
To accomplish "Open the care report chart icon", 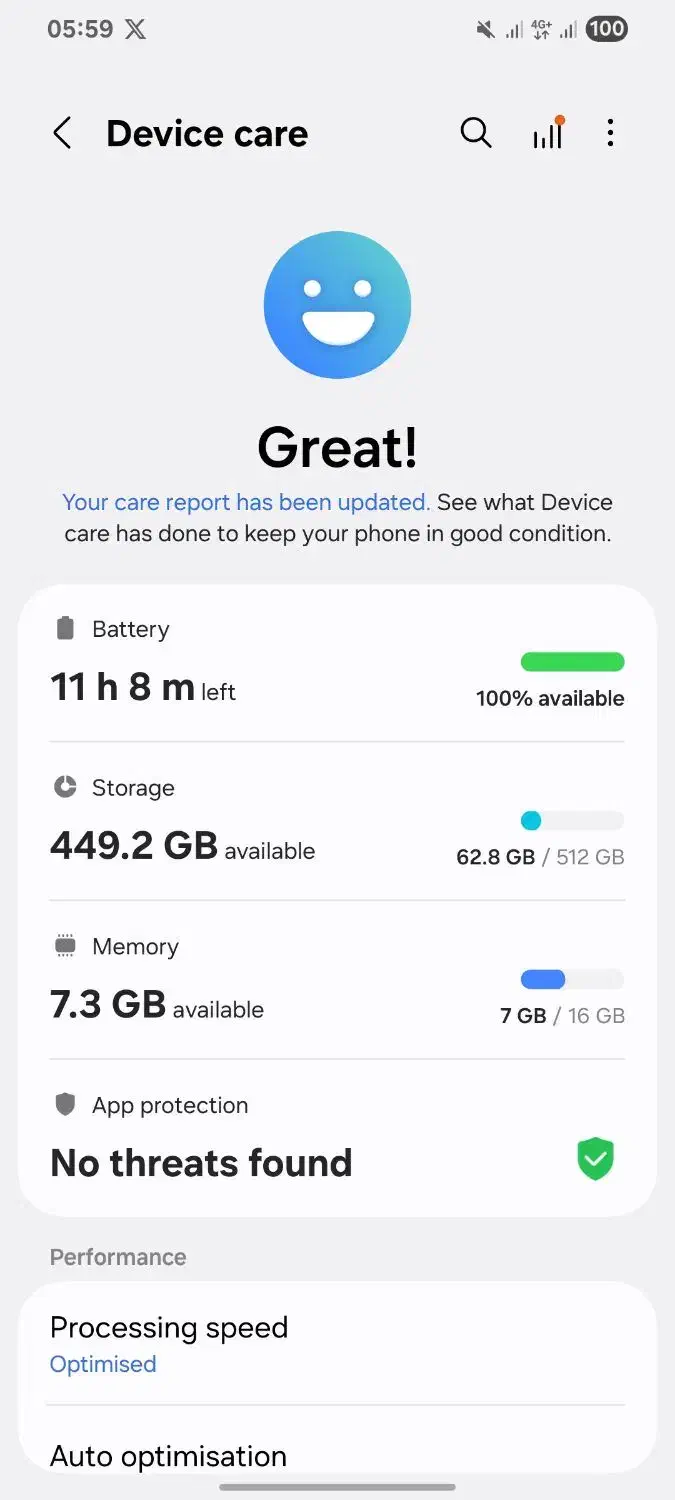I will pyautogui.click(x=548, y=133).
